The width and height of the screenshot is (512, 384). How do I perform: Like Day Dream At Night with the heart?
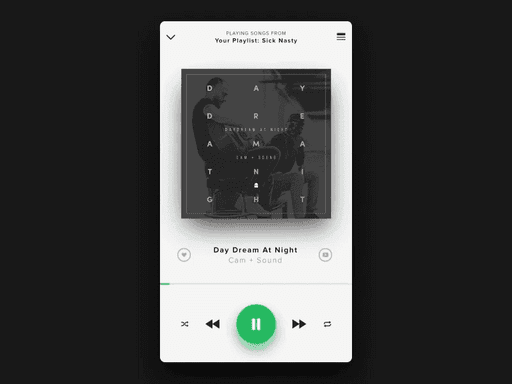(x=184, y=255)
